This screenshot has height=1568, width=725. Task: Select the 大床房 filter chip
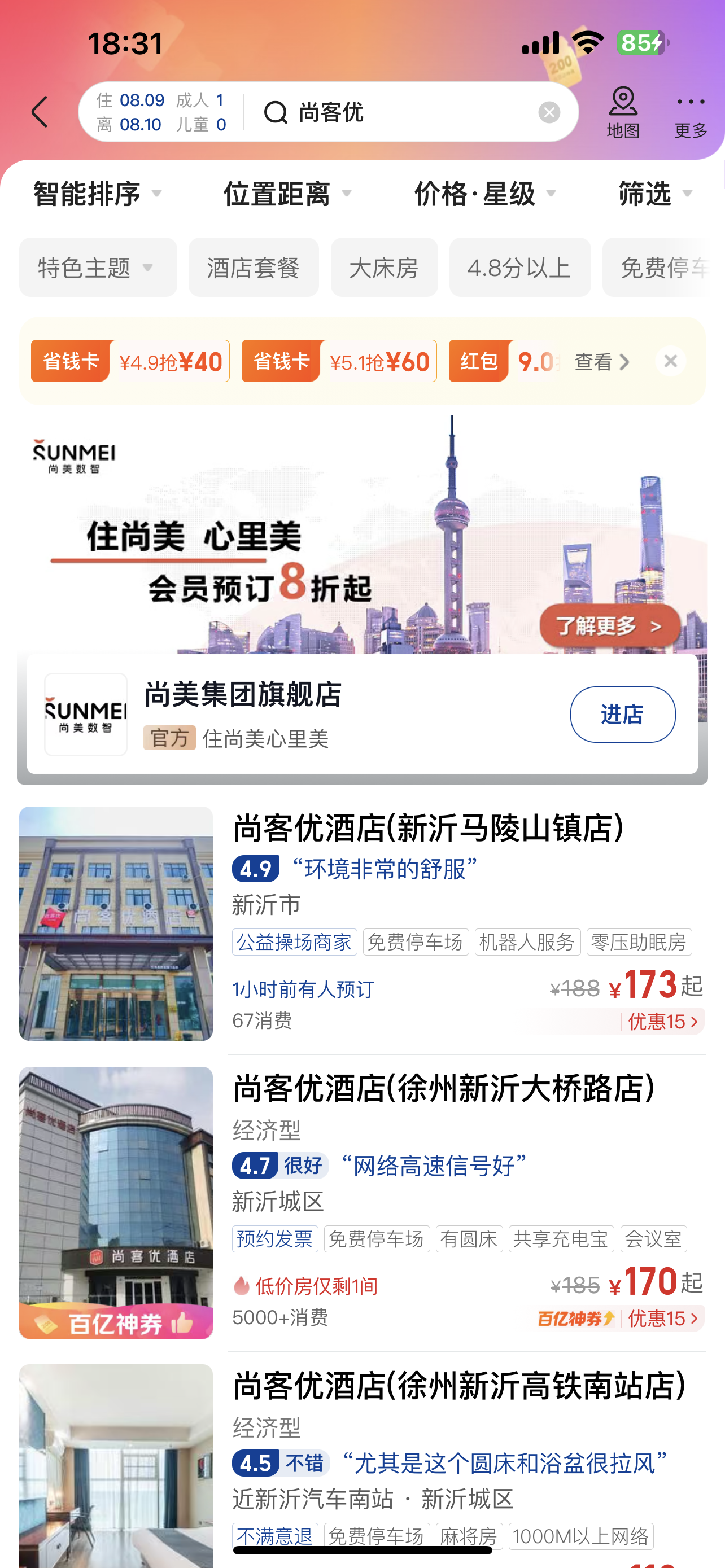pos(384,268)
